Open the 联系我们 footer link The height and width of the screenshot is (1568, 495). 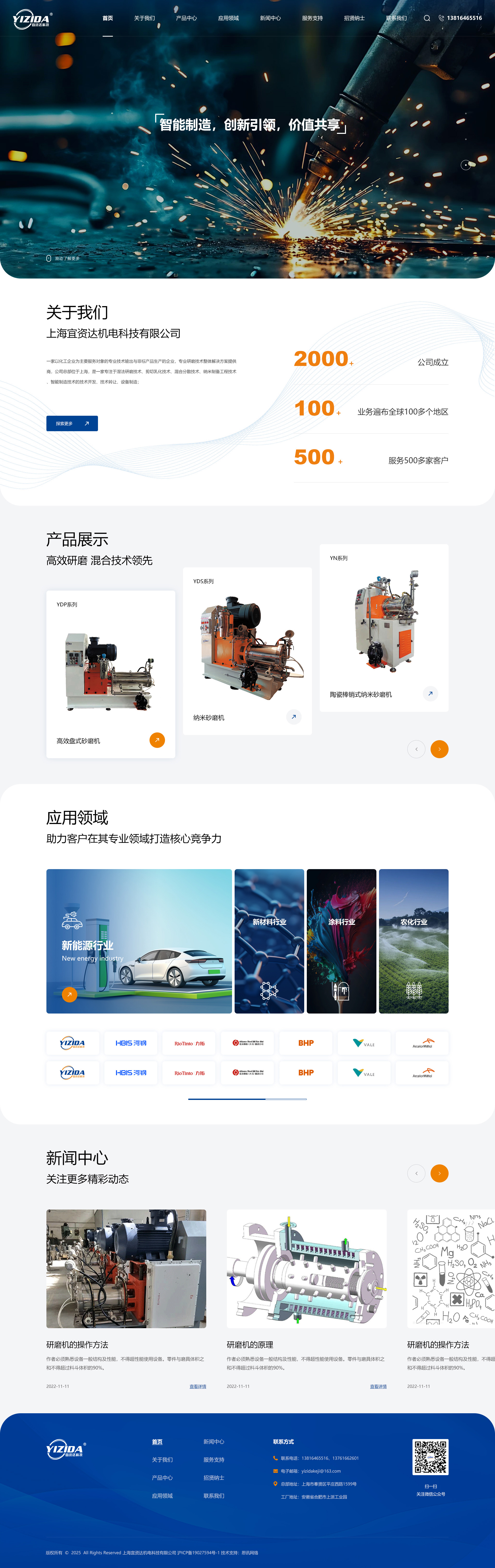click(x=214, y=1496)
